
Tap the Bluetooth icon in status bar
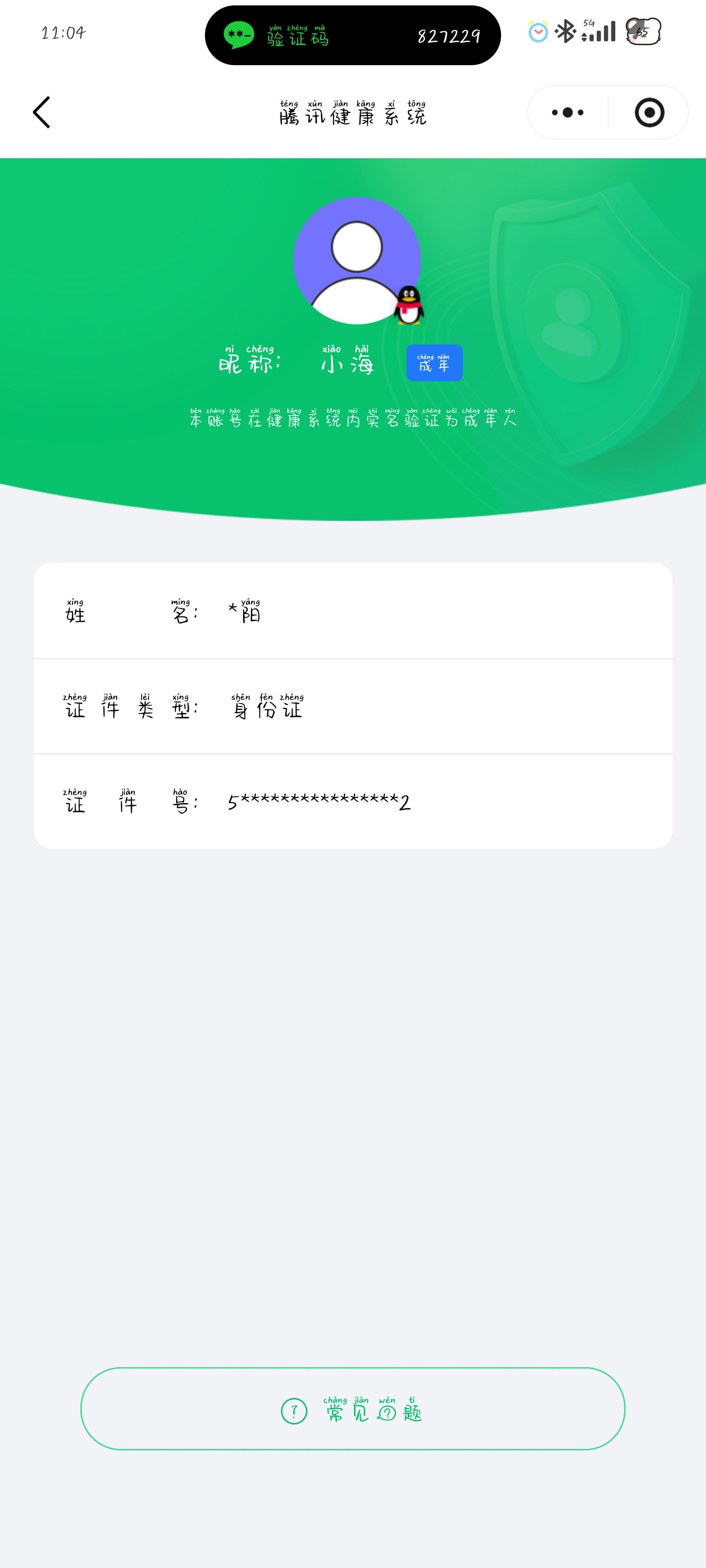[566, 33]
